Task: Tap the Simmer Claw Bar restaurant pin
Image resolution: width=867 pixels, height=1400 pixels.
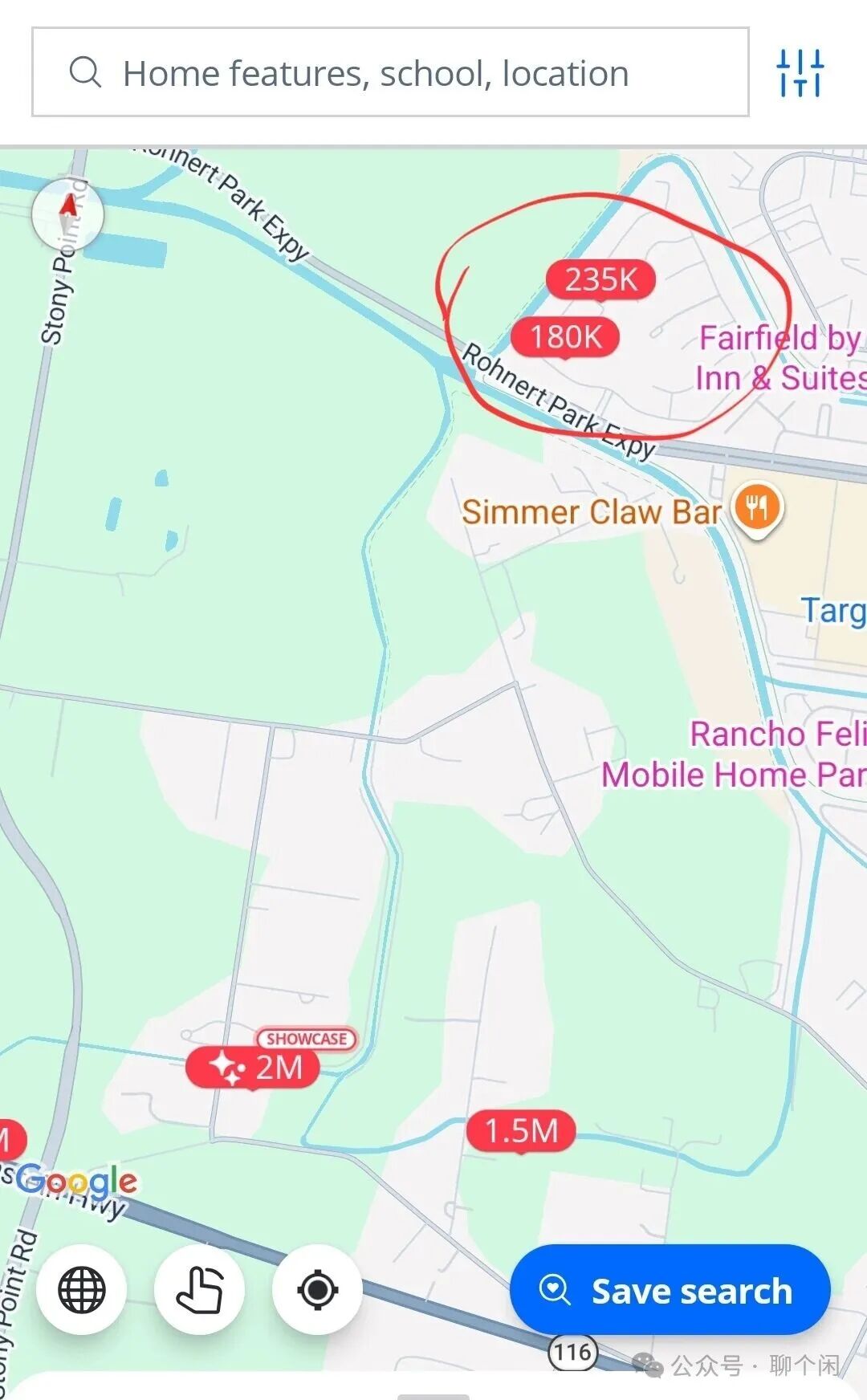Action: tap(757, 510)
